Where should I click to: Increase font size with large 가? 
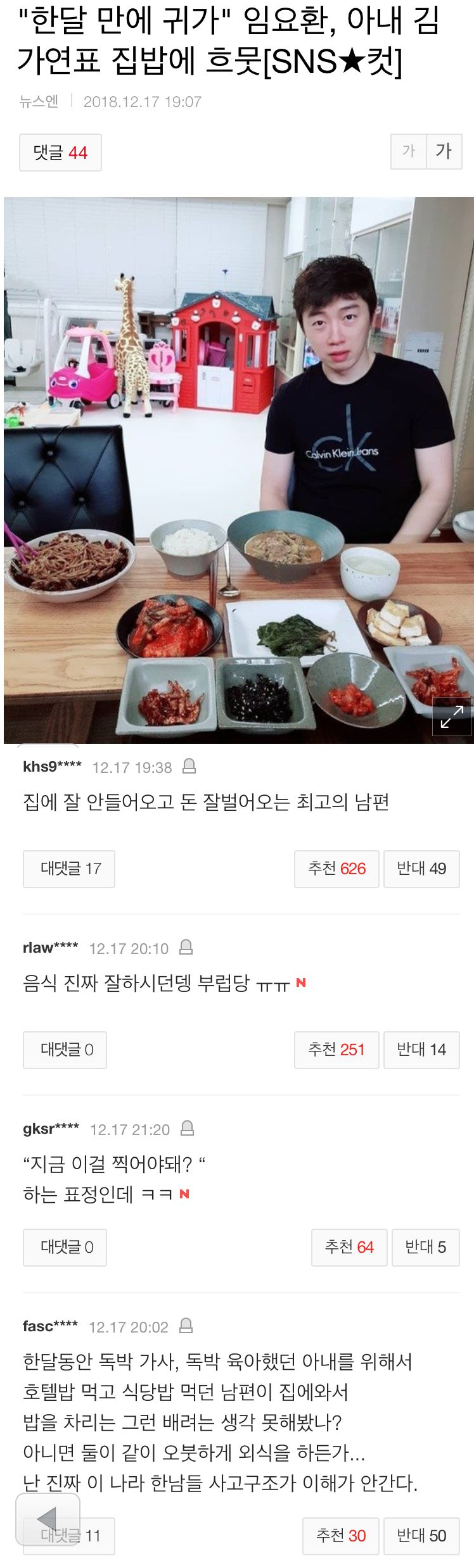click(x=444, y=151)
